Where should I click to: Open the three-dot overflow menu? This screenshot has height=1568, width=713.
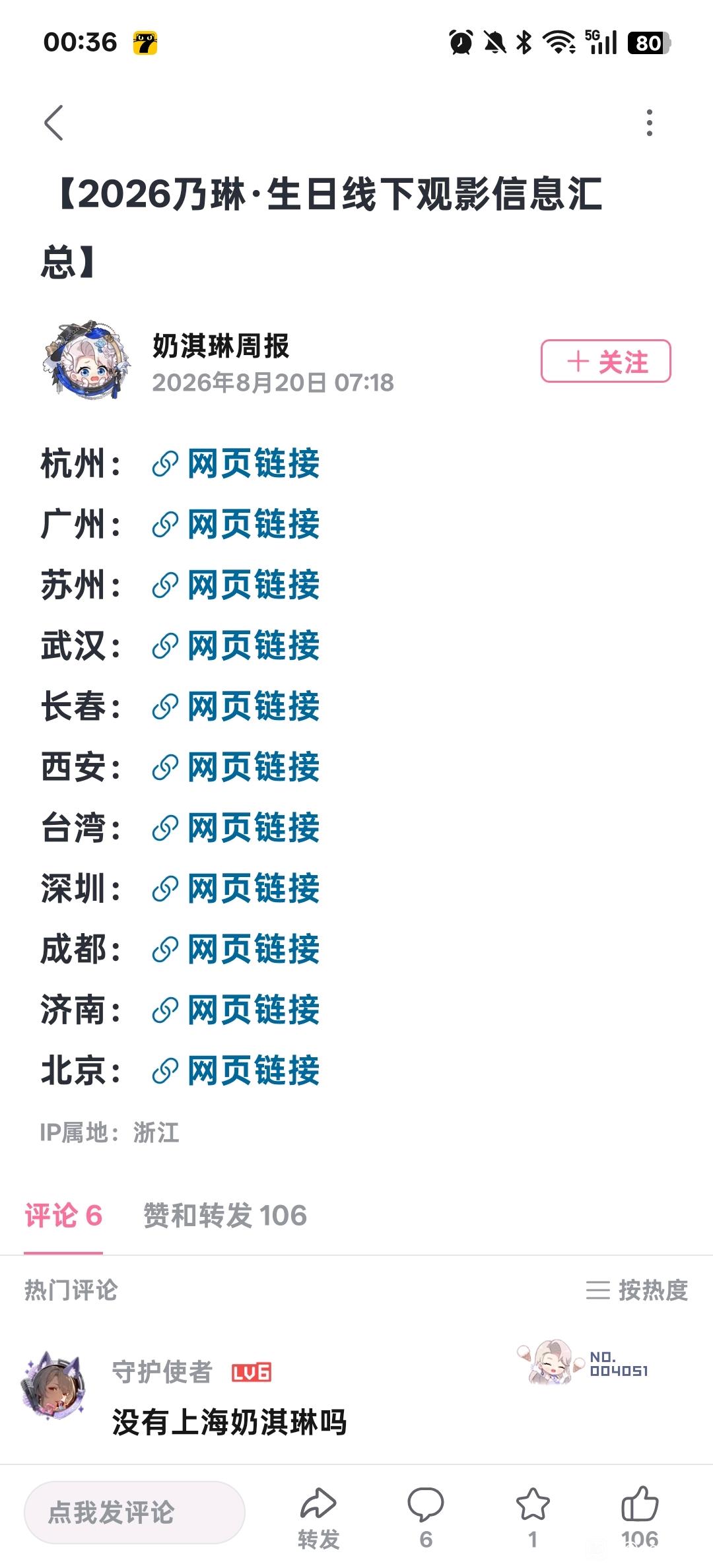pyautogui.click(x=650, y=123)
